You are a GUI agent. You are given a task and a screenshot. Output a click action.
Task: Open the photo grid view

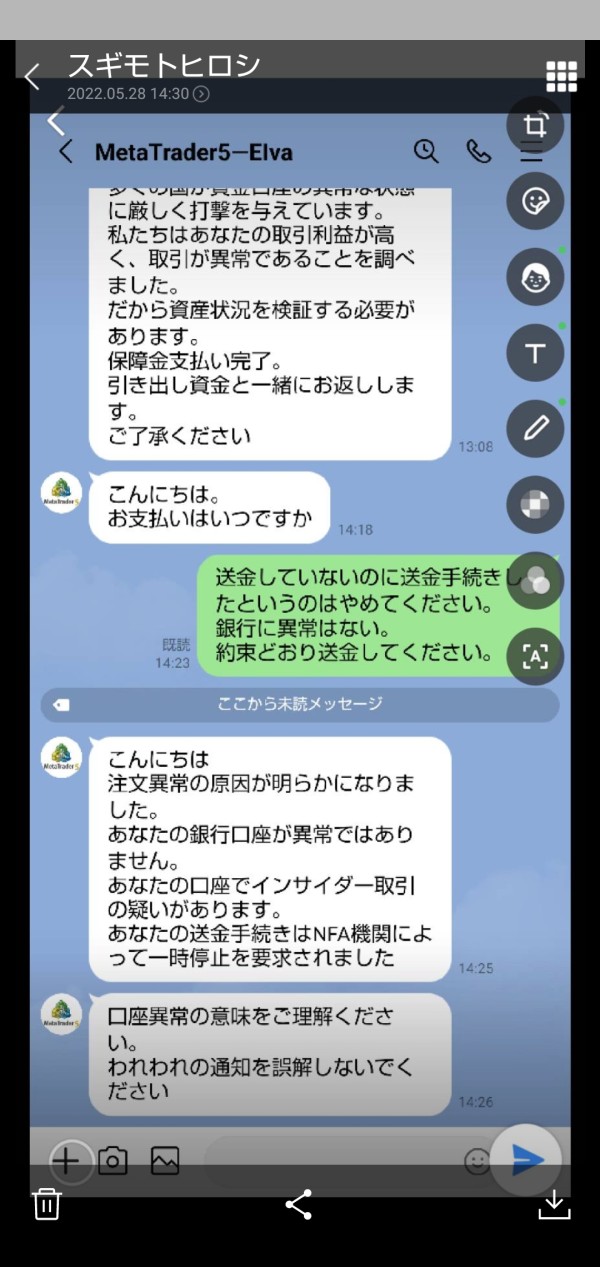click(561, 76)
